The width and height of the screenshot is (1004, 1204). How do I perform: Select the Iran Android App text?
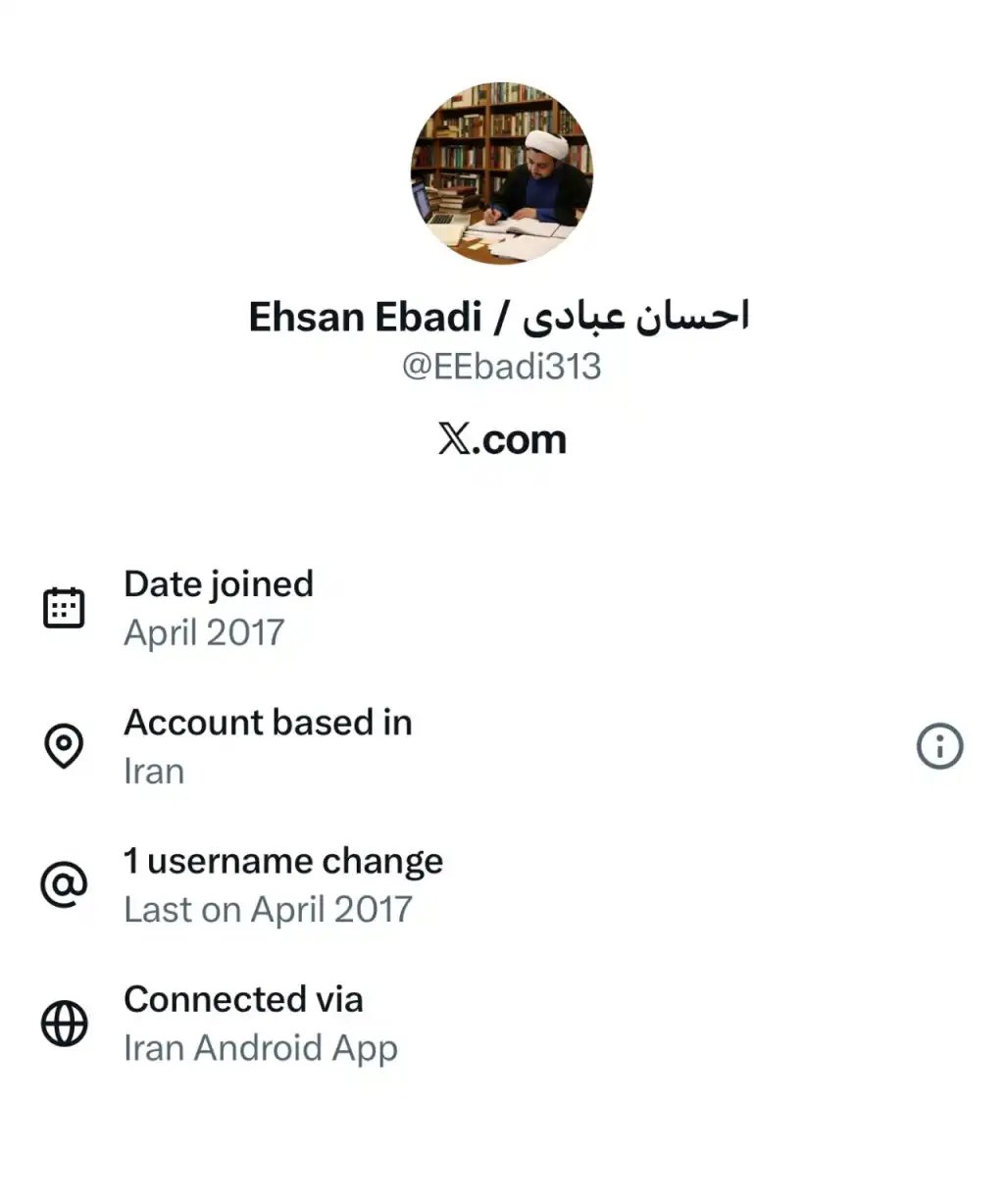pyautogui.click(x=261, y=1048)
